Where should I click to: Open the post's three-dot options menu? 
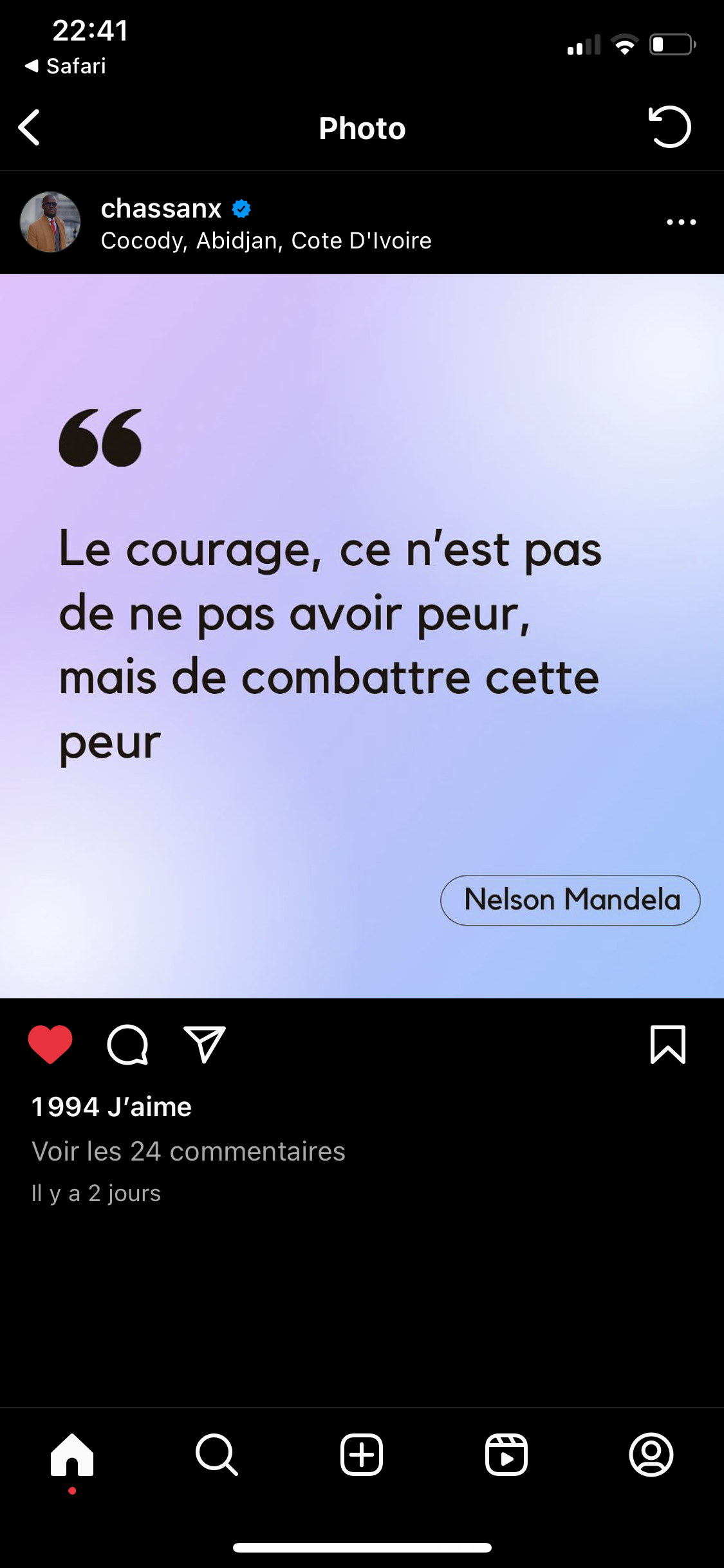[682, 222]
